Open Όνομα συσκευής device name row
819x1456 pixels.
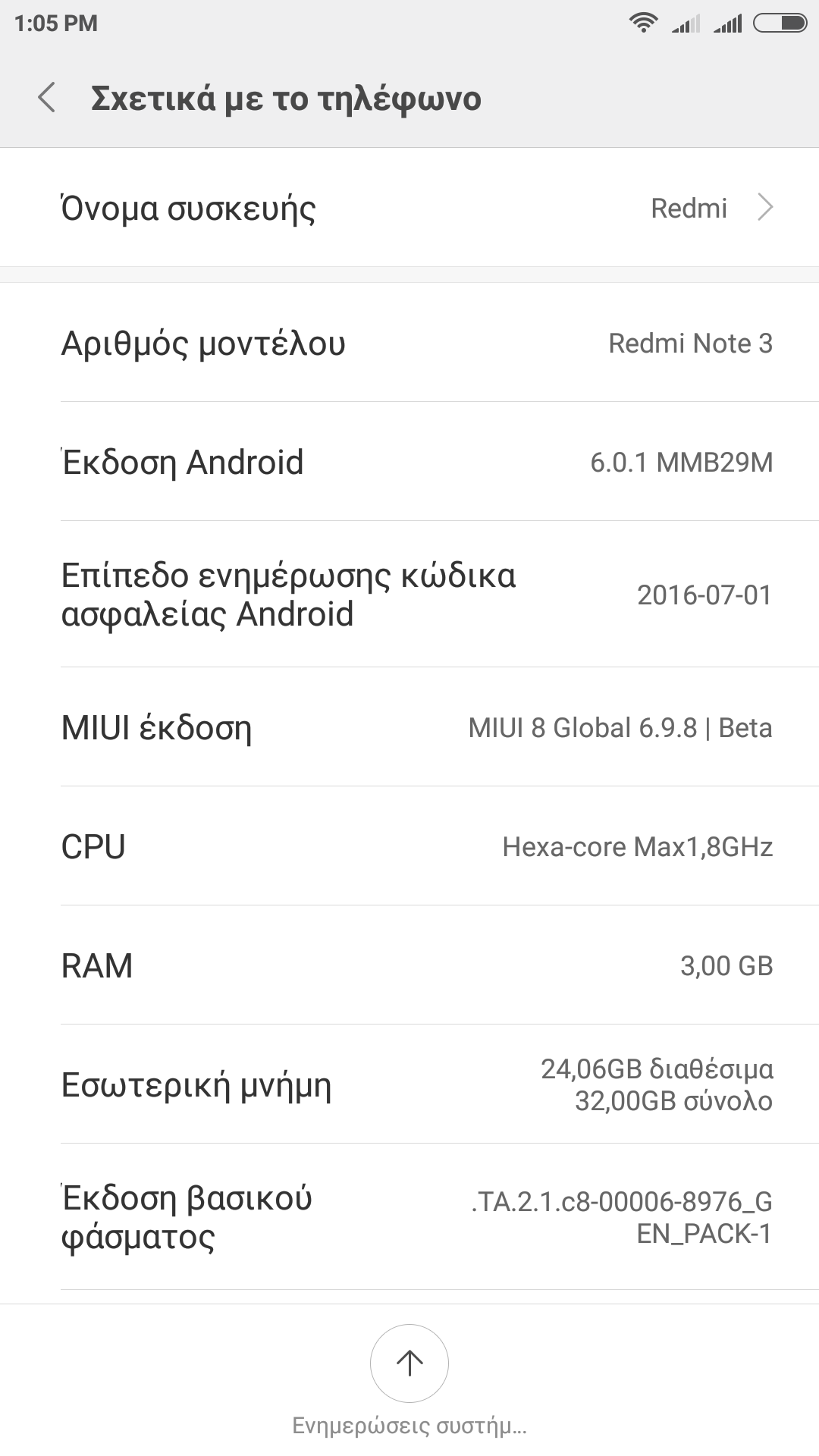pyautogui.click(x=409, y=208)
